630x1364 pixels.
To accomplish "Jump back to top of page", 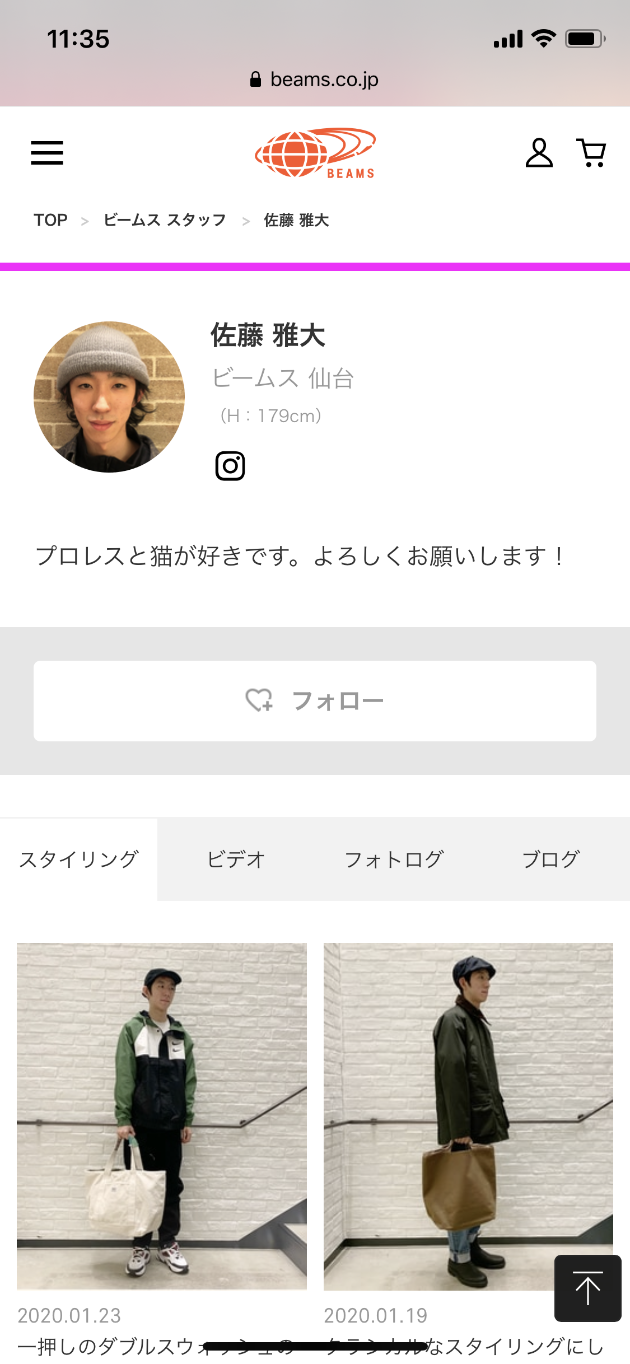I will coord(587,1288).
